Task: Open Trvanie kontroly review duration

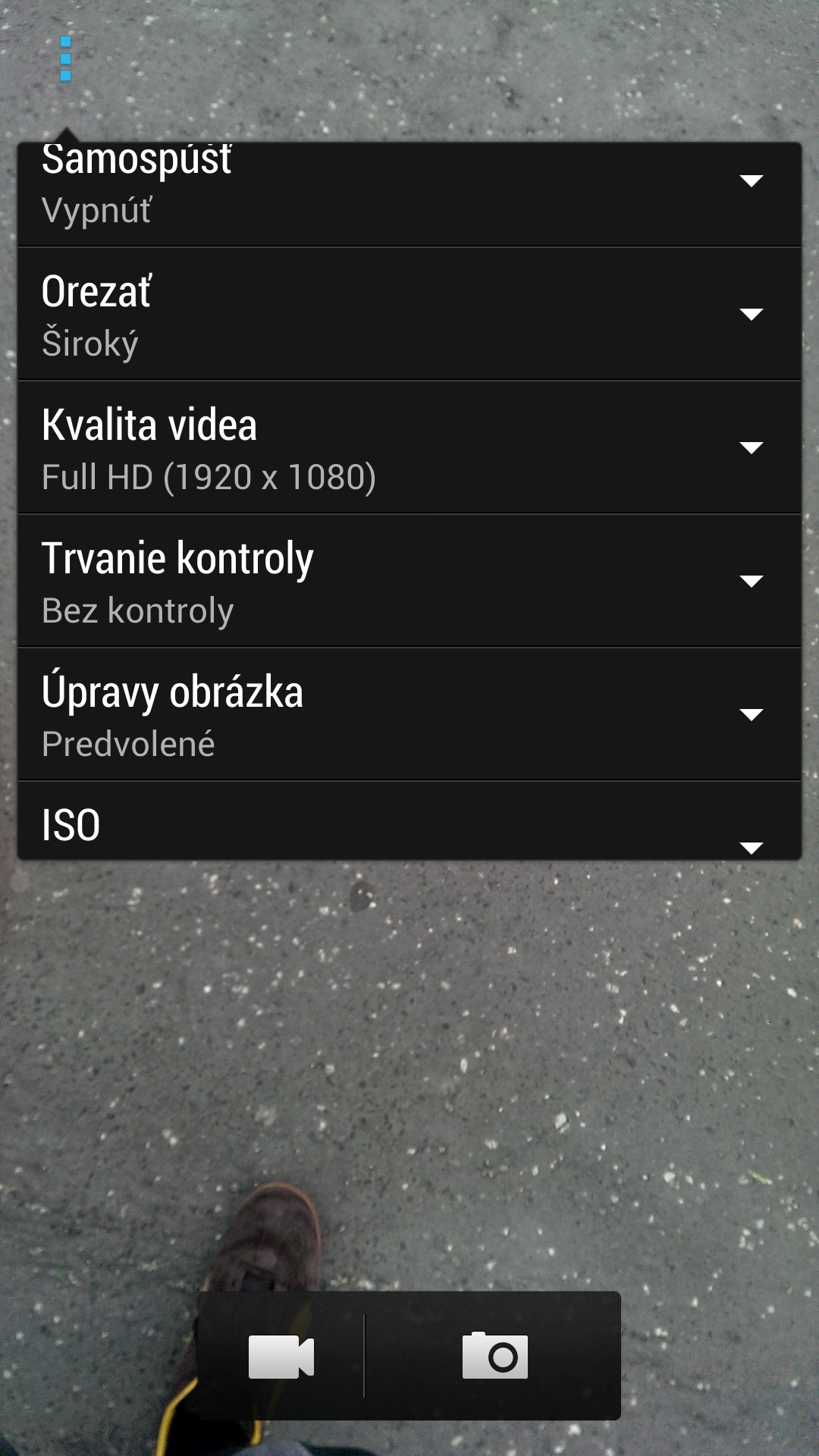Action: (409, 581)
